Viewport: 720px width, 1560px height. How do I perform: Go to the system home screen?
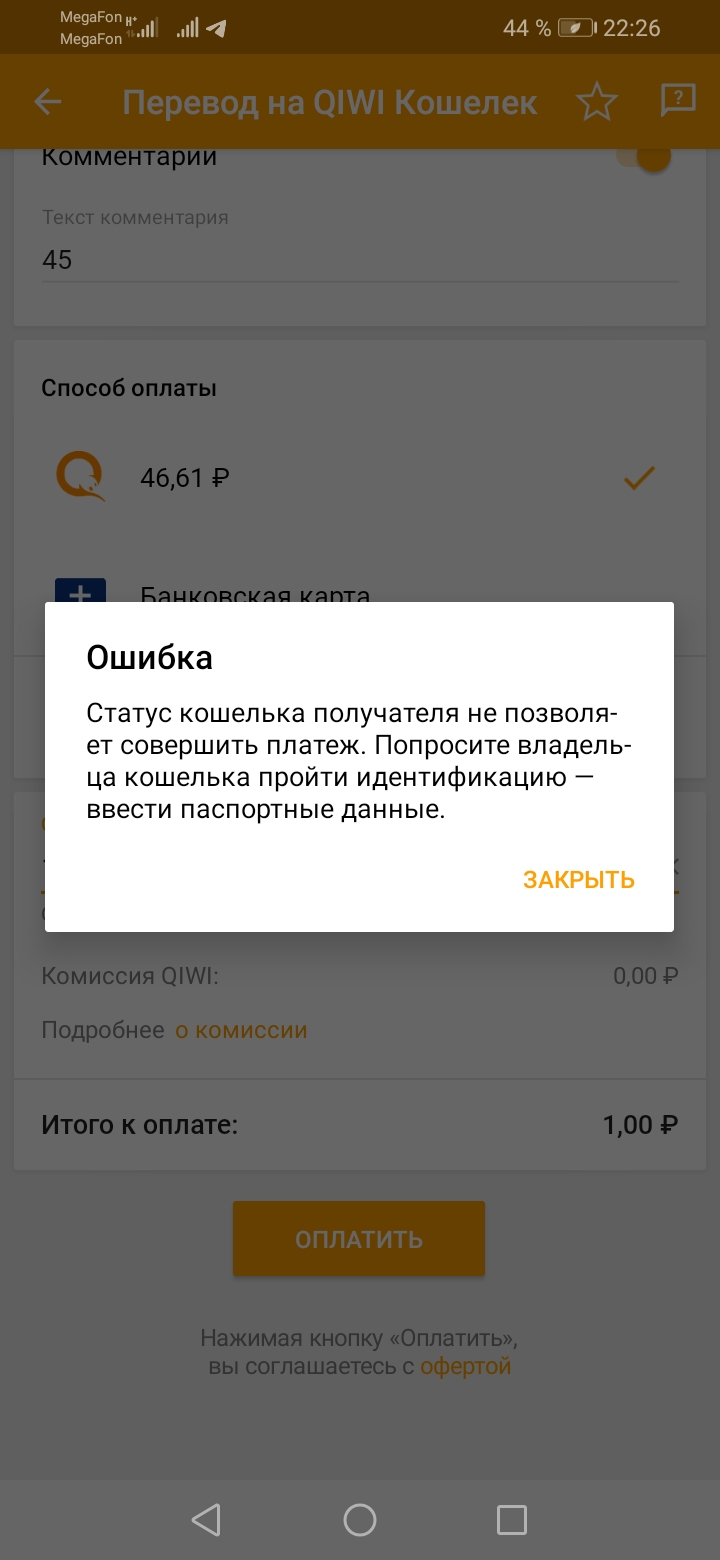click(x=359, y=1520)
